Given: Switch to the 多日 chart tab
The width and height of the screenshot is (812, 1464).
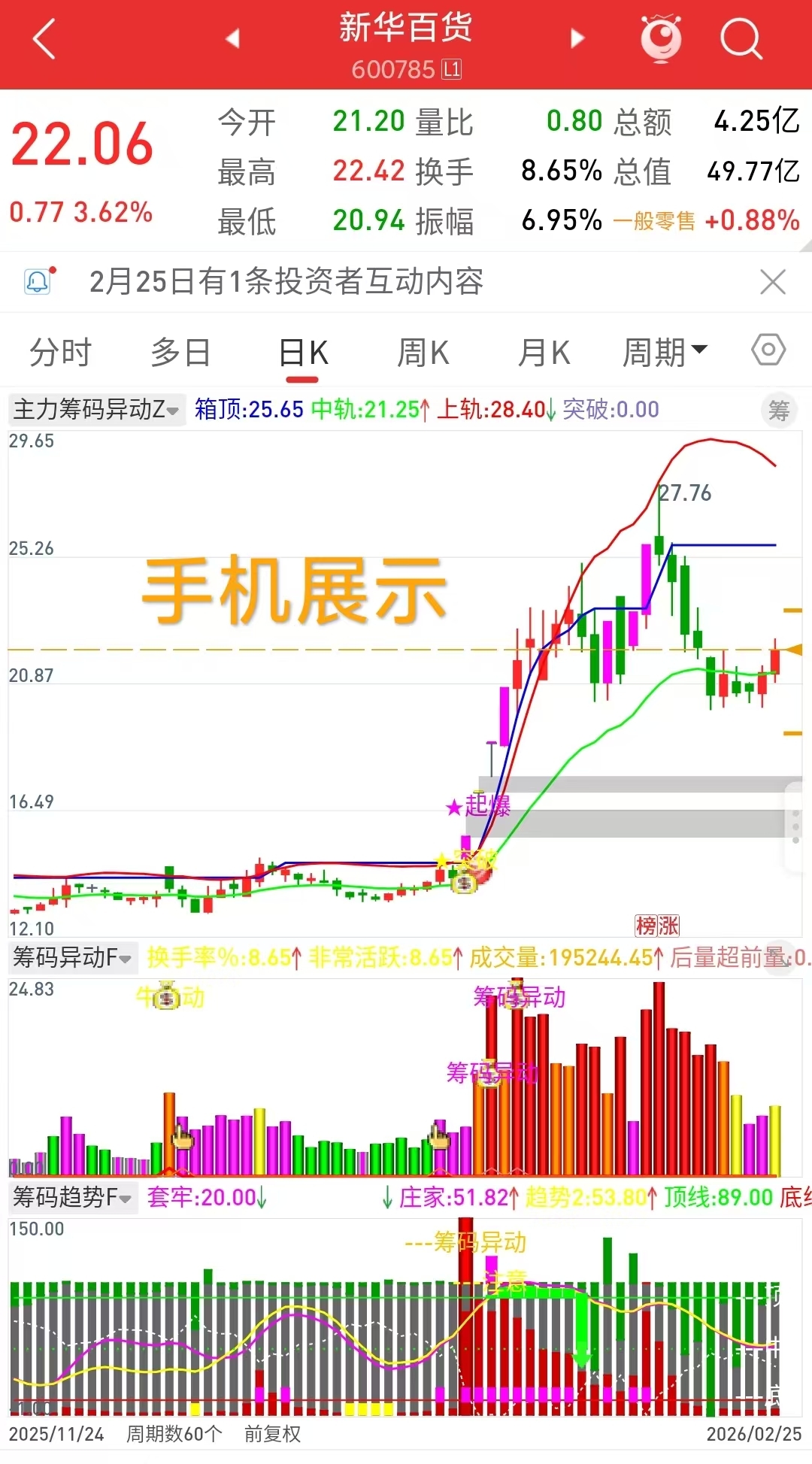Looking at the screenshot, I should click(x=180, y=352).
